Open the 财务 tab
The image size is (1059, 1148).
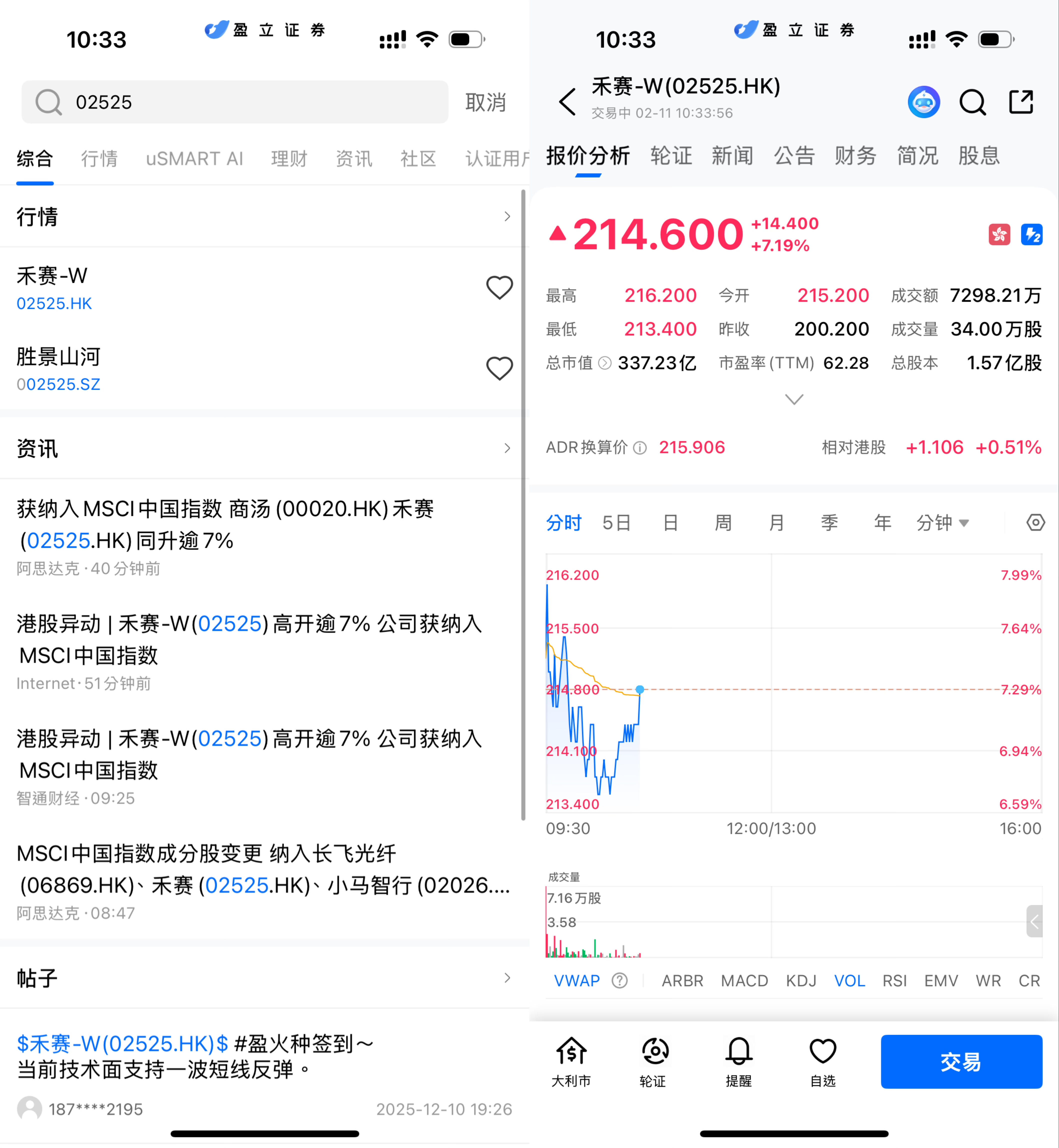855,156
